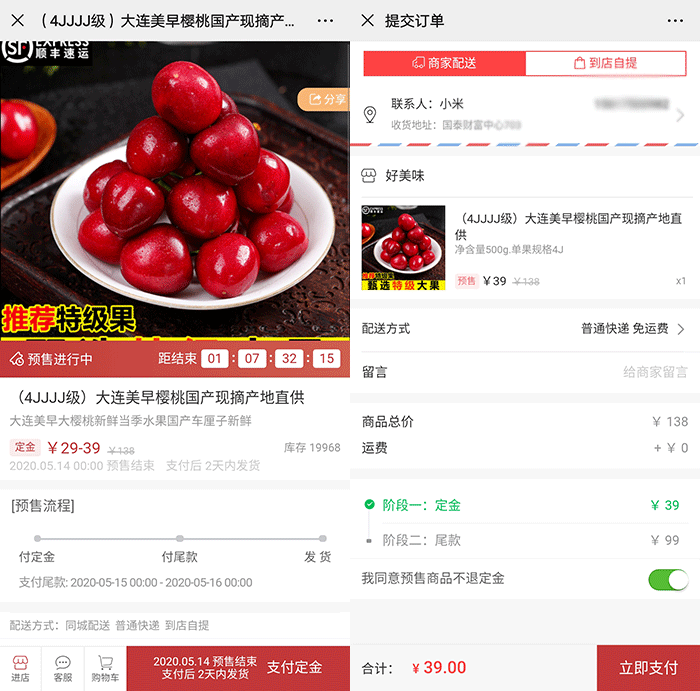
Task: Tap the 分享 share button
Action: coord(324,99)
